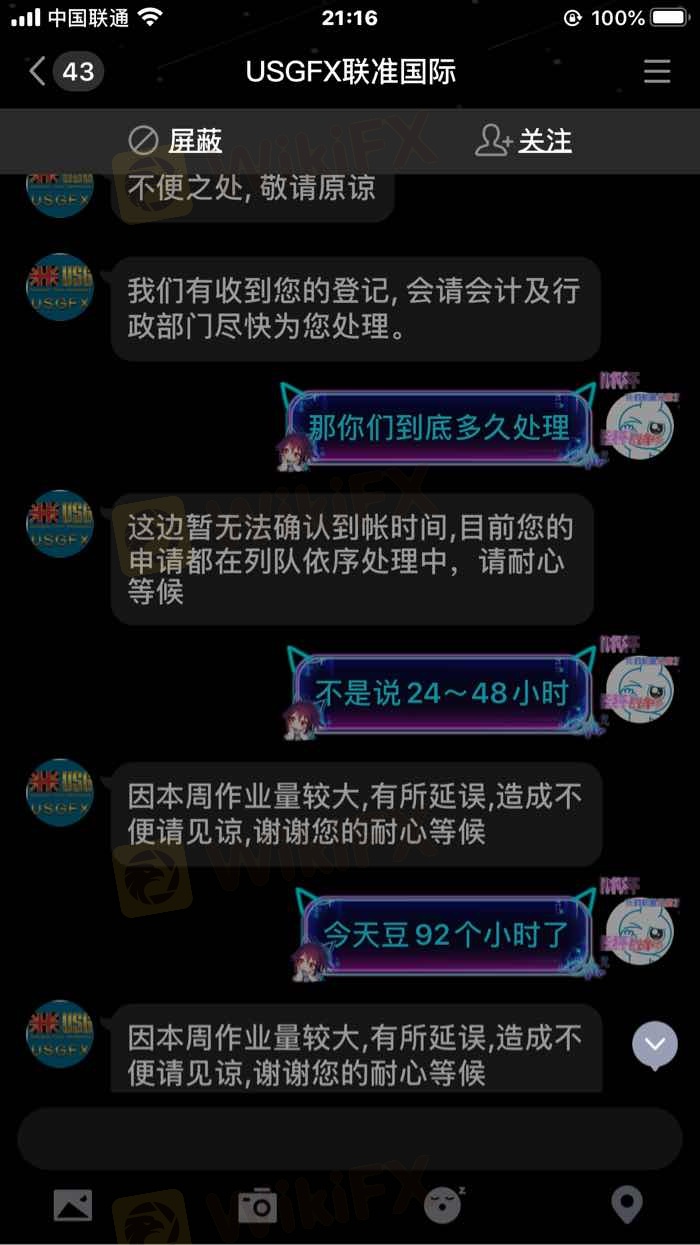Go back to the message list
Image resolution: width=700 pixels, height=1245 pixels.
(x=38, y=72)
